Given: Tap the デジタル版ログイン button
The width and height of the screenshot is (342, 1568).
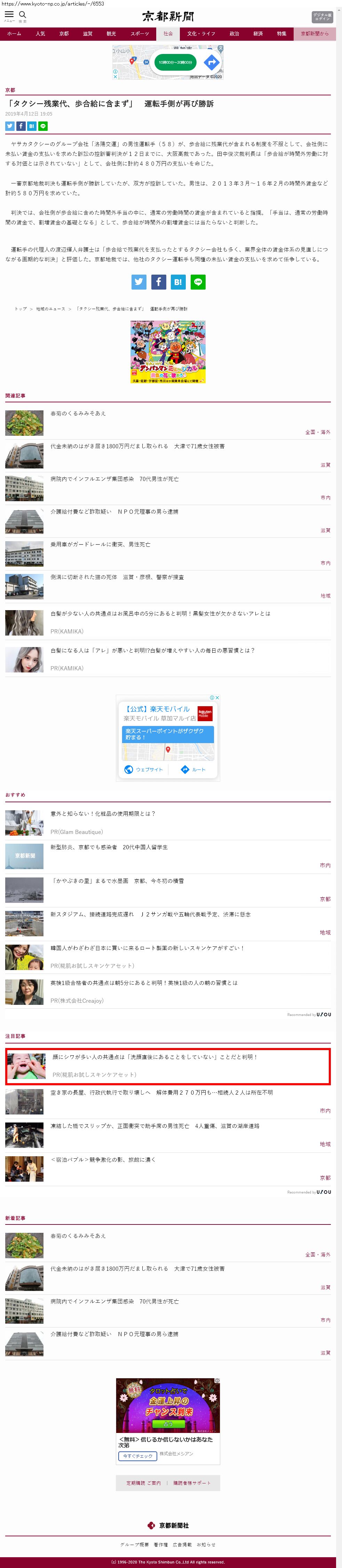Looking at the screenshot, I should pos(322,16).
